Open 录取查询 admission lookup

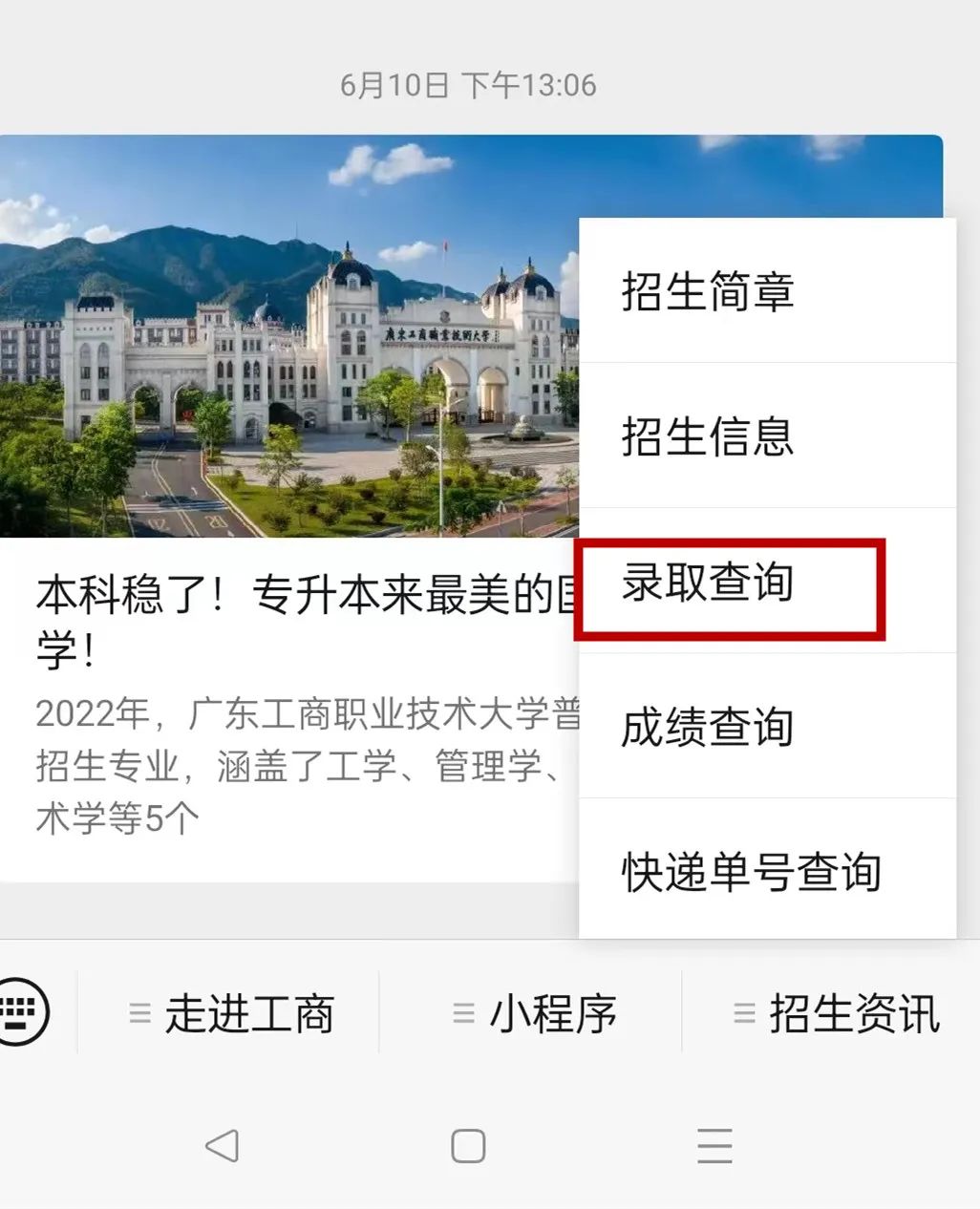tap(708, 582)
